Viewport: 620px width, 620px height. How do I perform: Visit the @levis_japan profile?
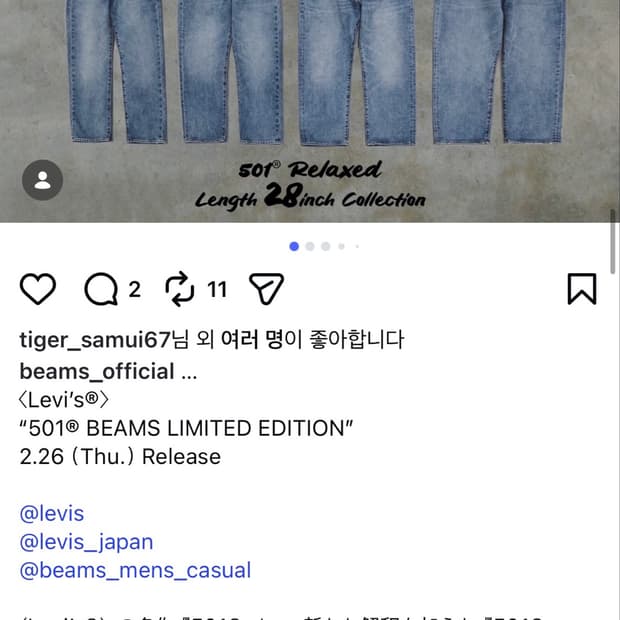click(86, 542)
